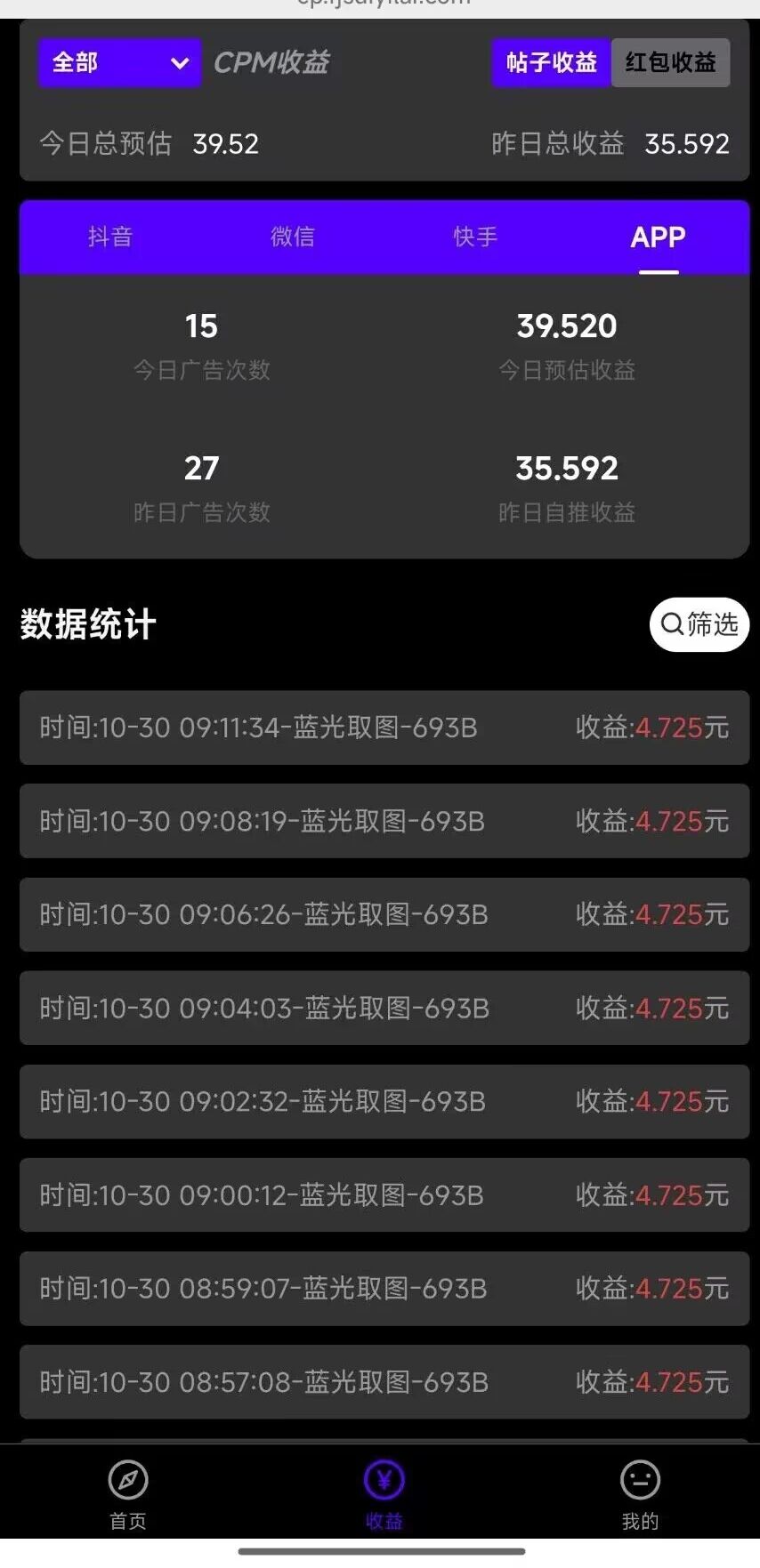Open the 全部 dropdown selector

[119, 62]
